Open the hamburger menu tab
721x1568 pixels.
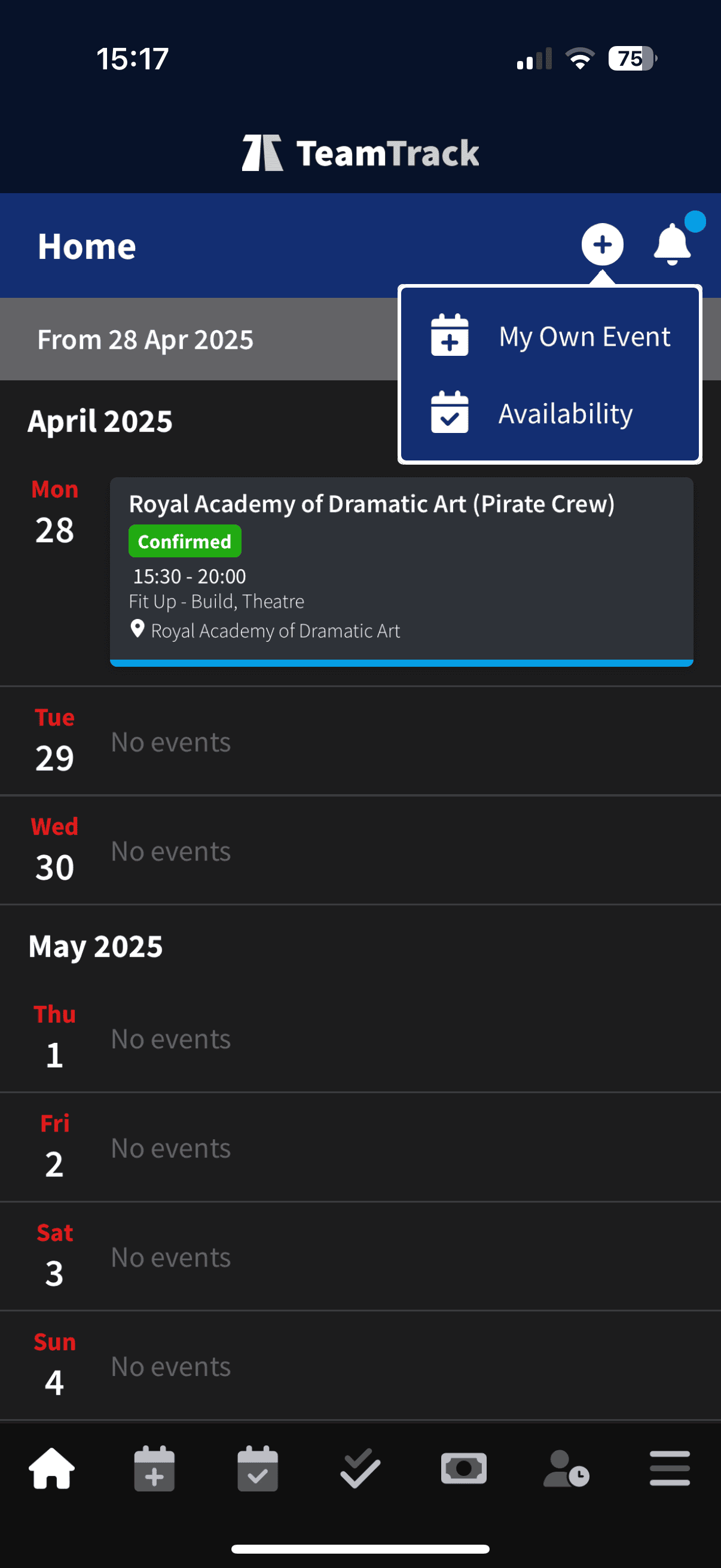[x=669, y=1468]
